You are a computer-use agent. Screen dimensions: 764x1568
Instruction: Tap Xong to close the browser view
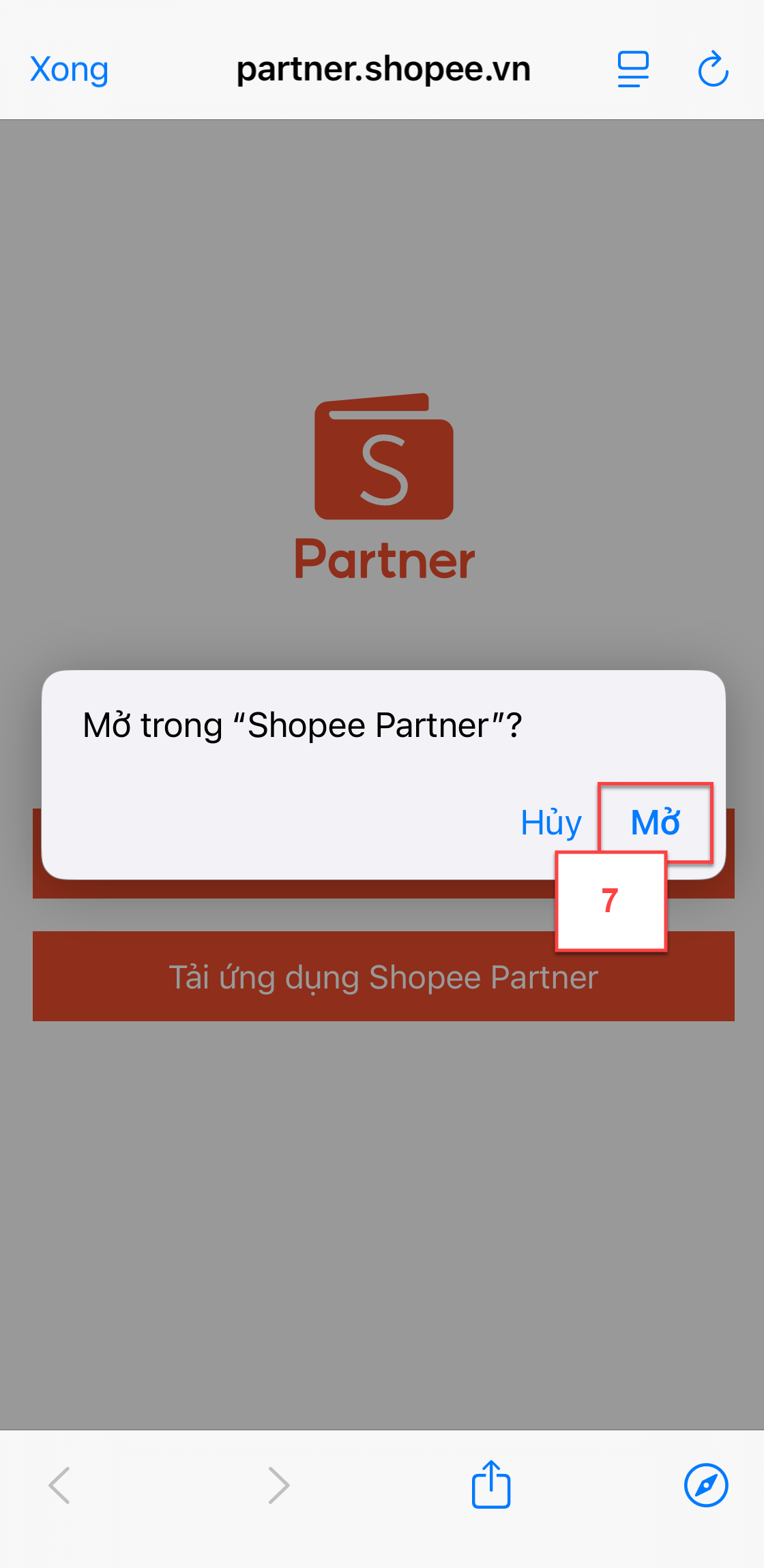coord(69,70)
